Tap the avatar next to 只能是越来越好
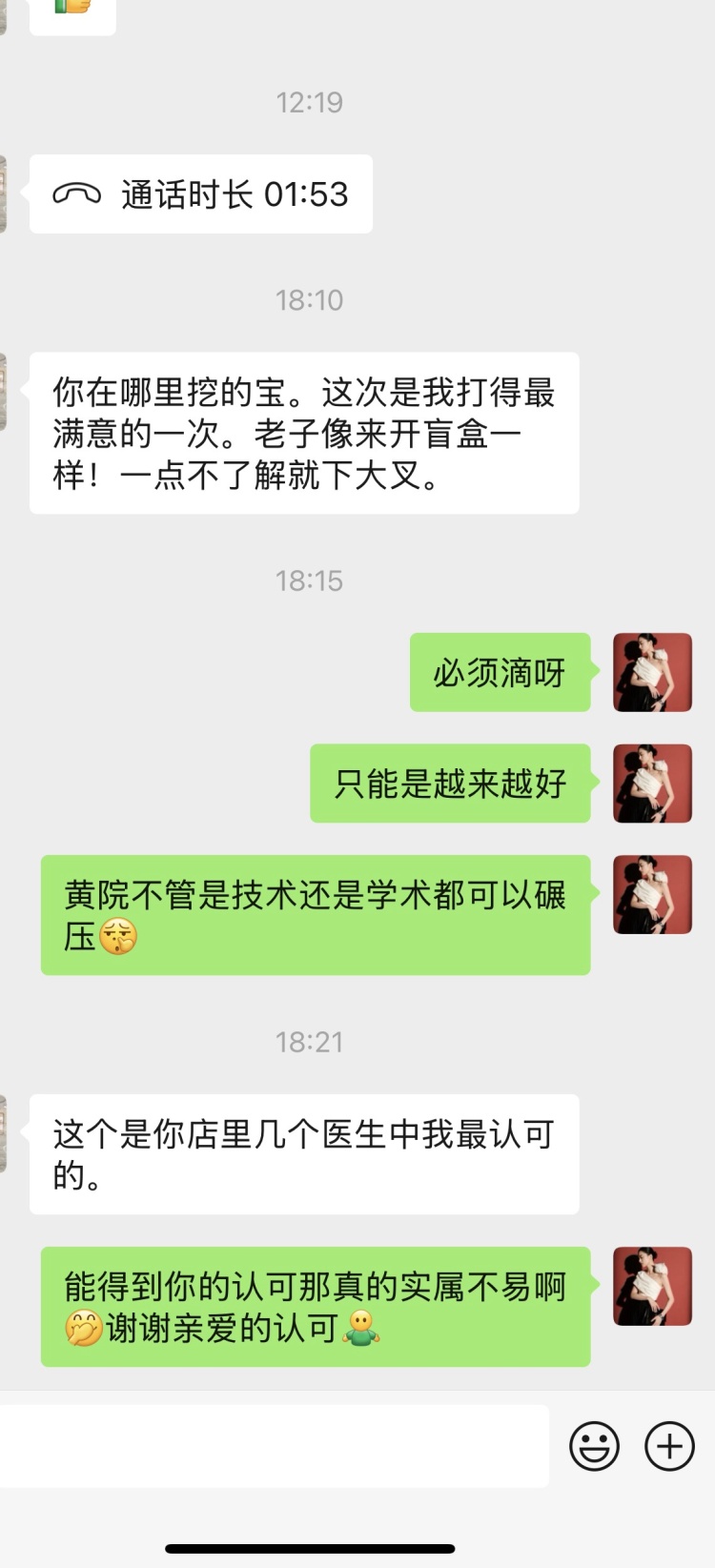 pyautogui.click(x=652, y=784)
